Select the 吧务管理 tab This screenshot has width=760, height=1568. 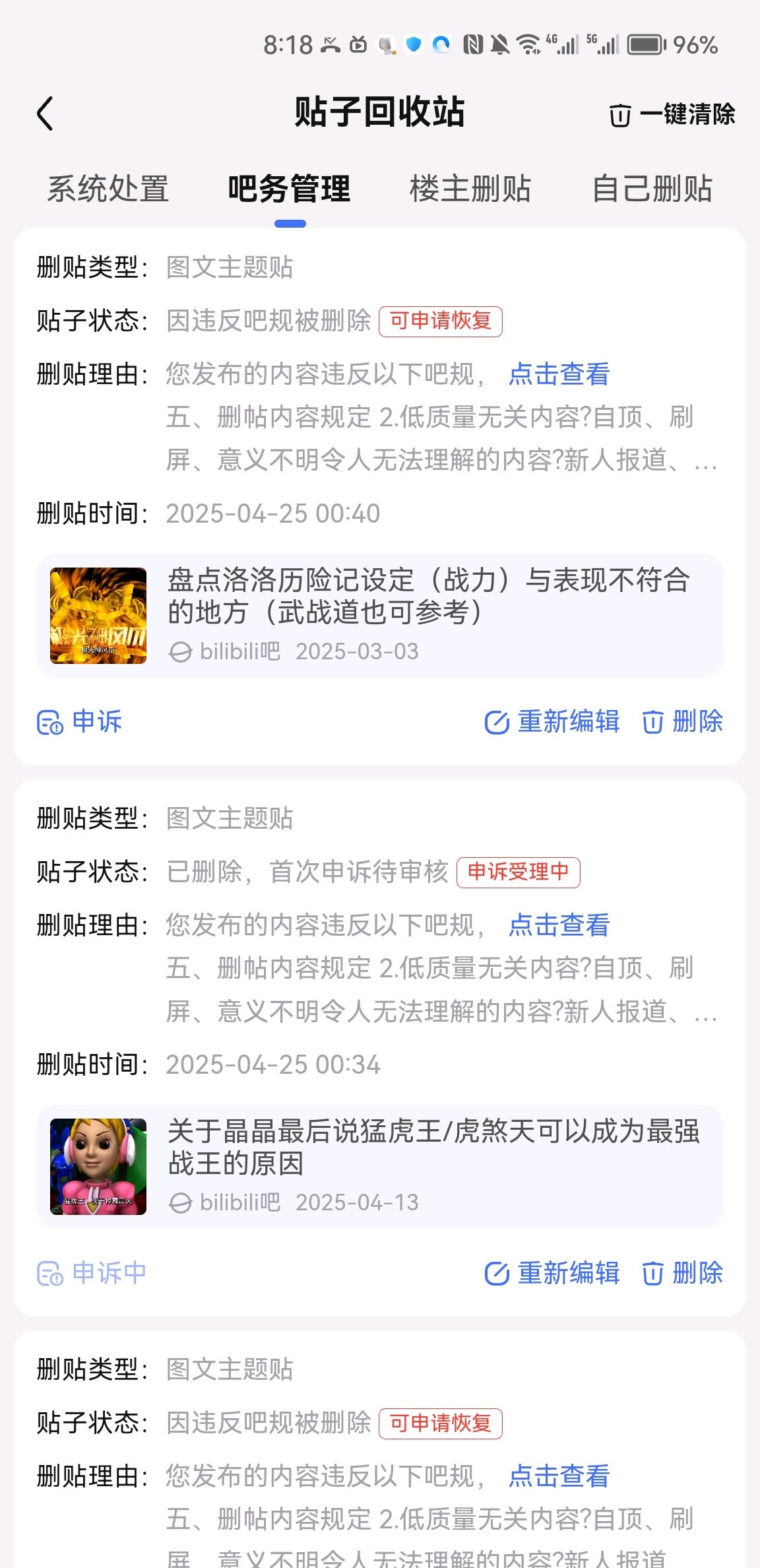click(289, 189)
